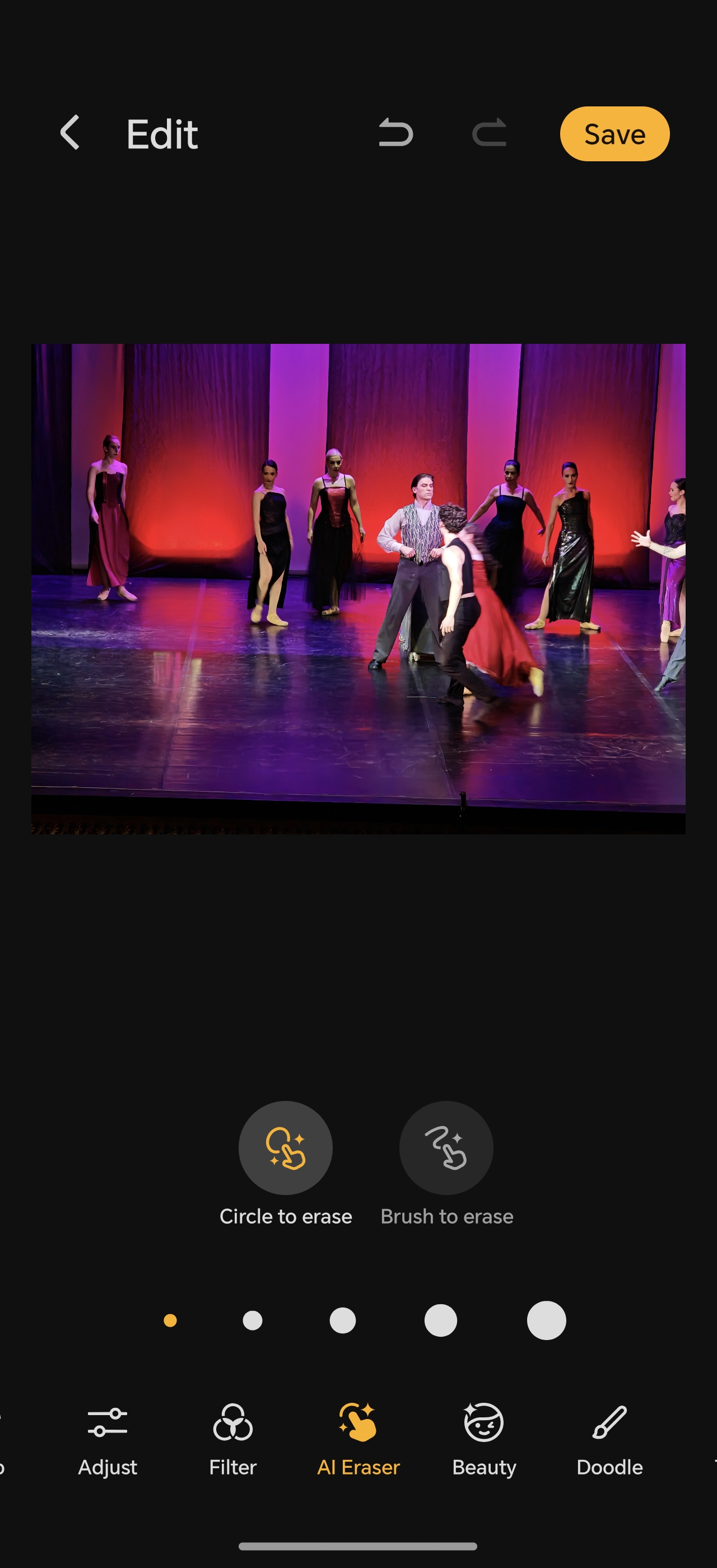Choose the medium brush size dot
717x1568 pixels.
point(343,1320)
